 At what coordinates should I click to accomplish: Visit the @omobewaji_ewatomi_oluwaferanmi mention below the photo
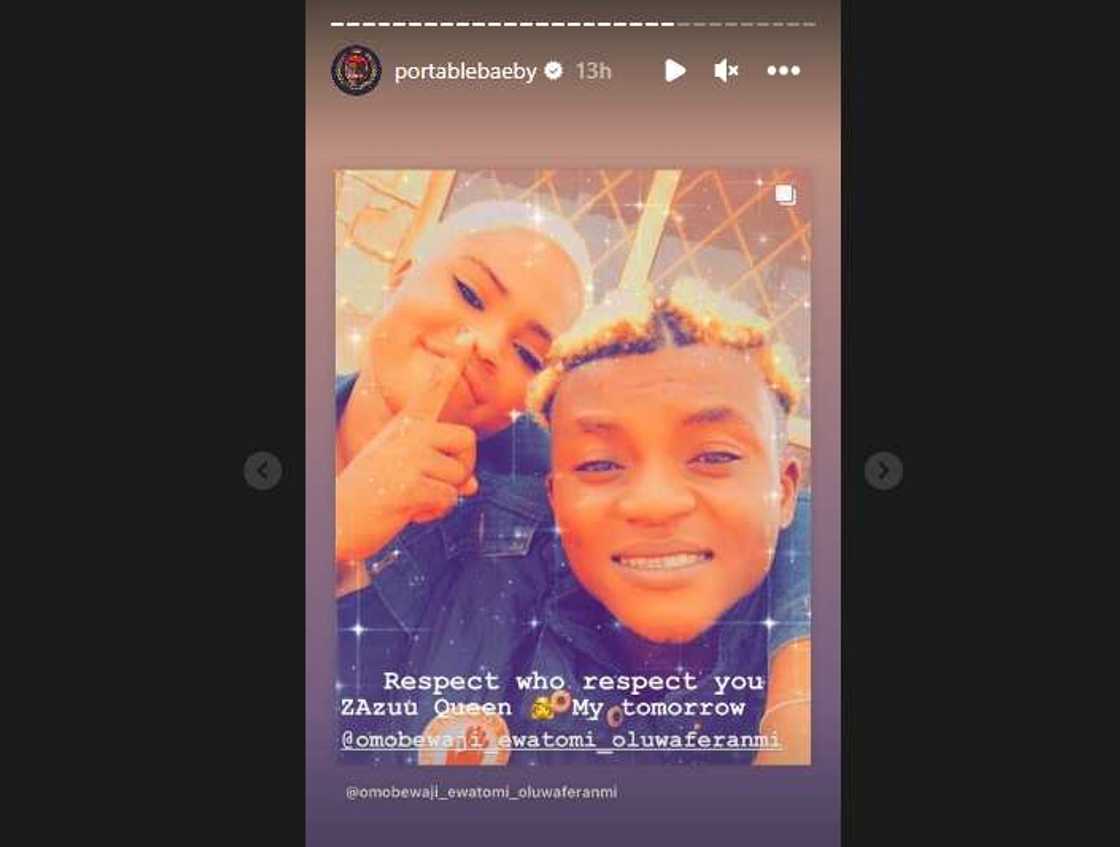481,792
